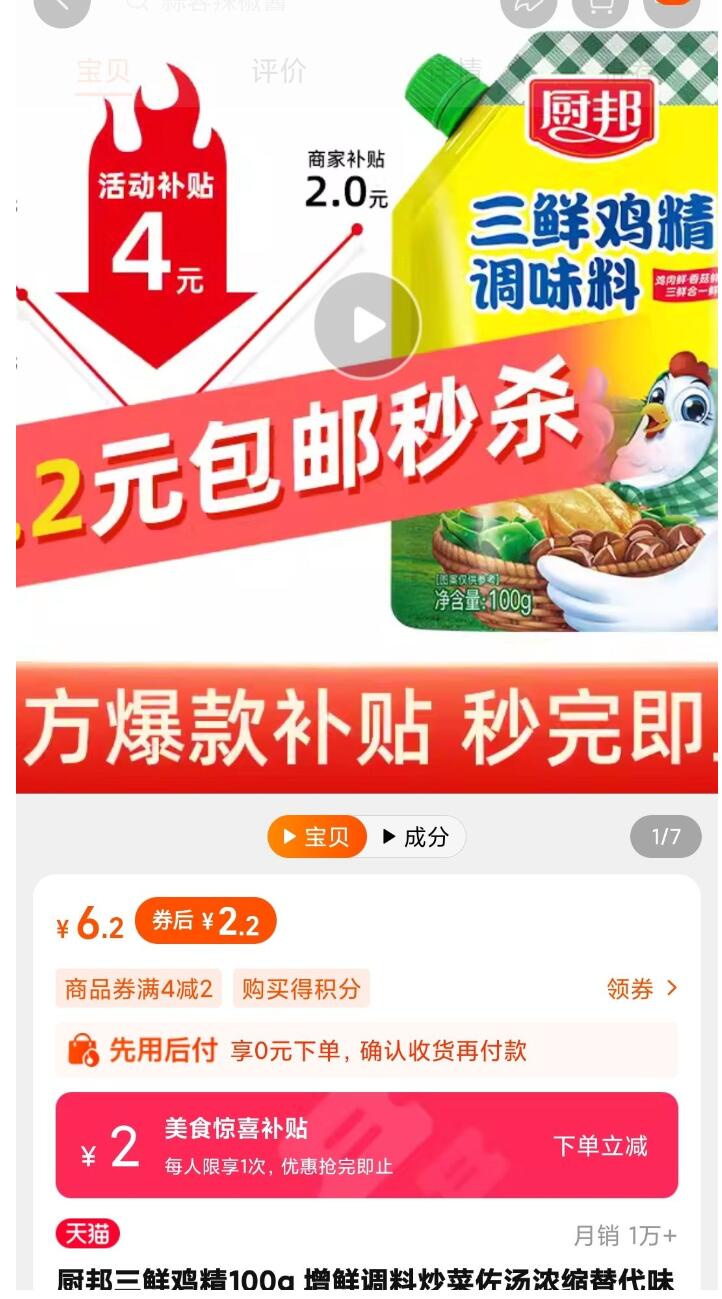Open the shopping cart
The image size is (722, 1299).
point(600,6)
